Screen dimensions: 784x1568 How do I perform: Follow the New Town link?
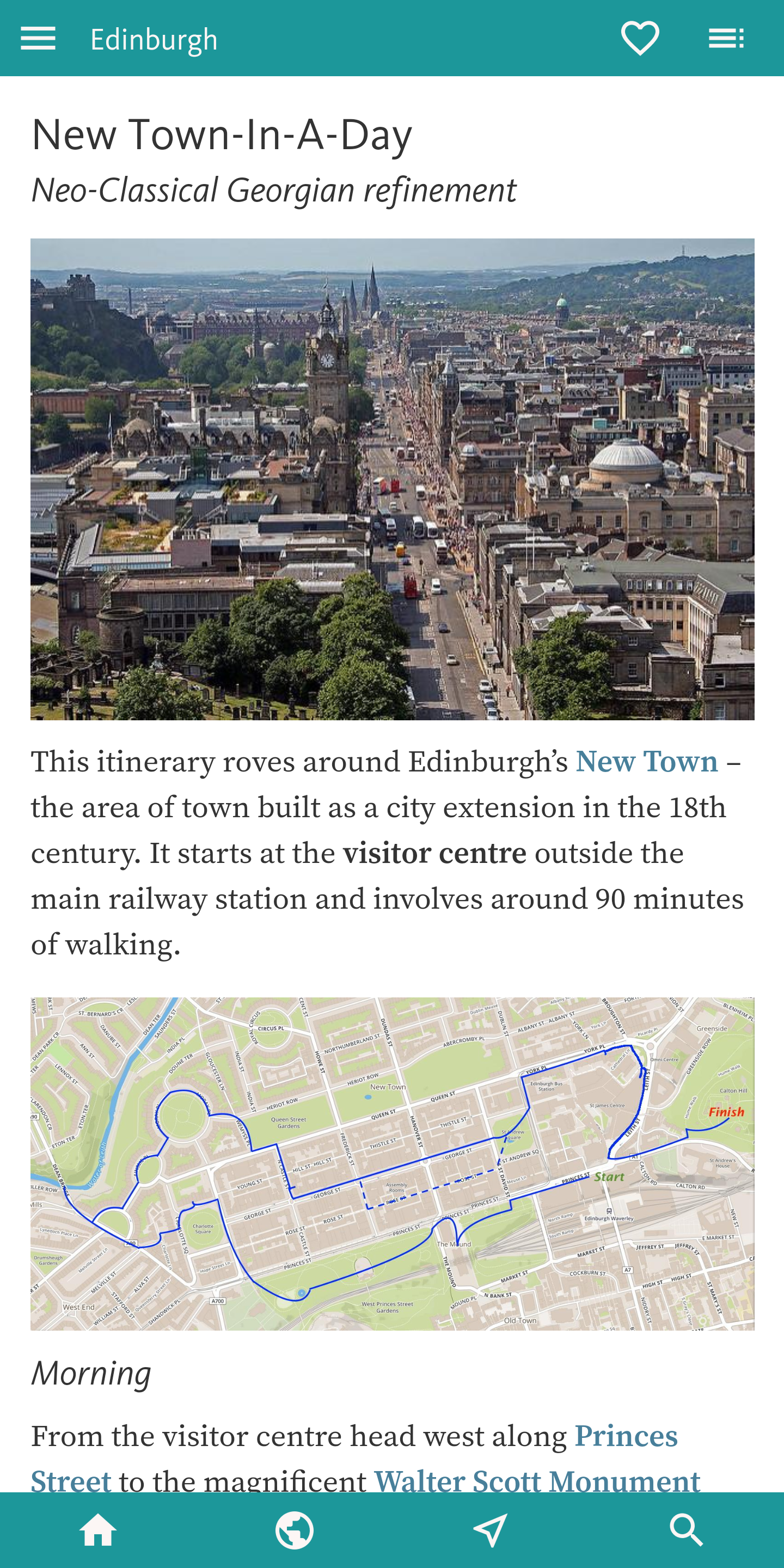click(646, 762)
